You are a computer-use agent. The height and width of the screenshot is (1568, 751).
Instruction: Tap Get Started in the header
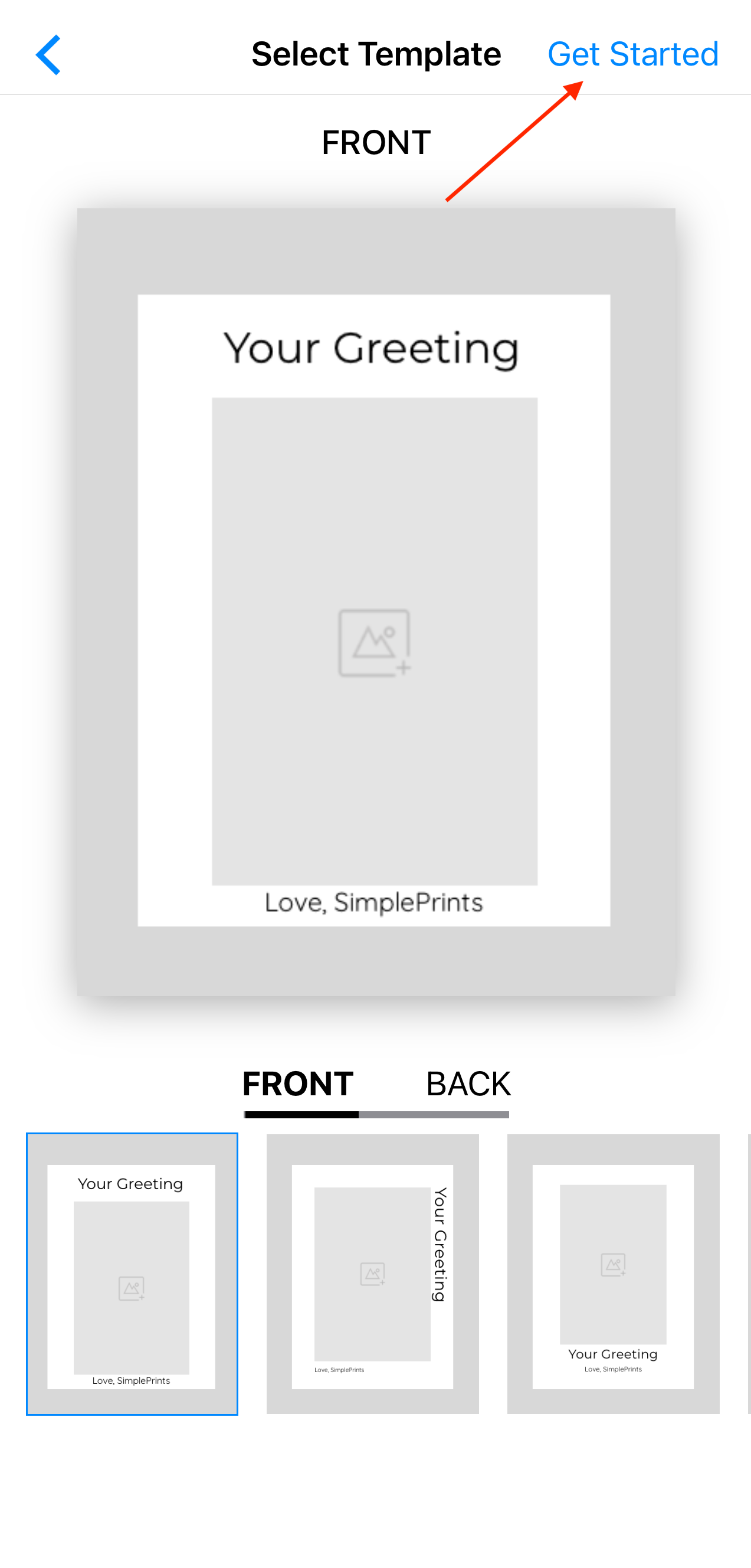[633, 54]
